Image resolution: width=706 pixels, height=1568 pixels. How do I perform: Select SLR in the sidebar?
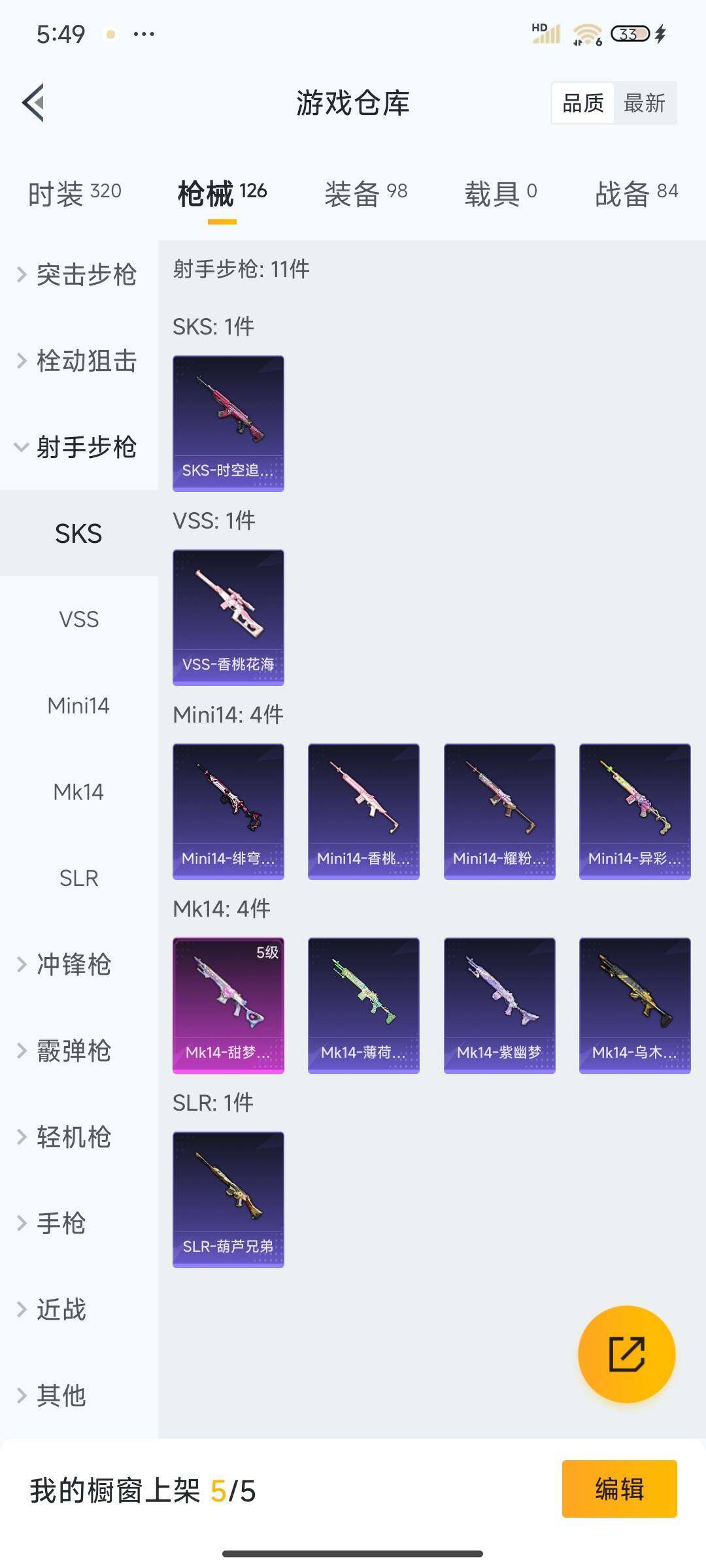78,878
